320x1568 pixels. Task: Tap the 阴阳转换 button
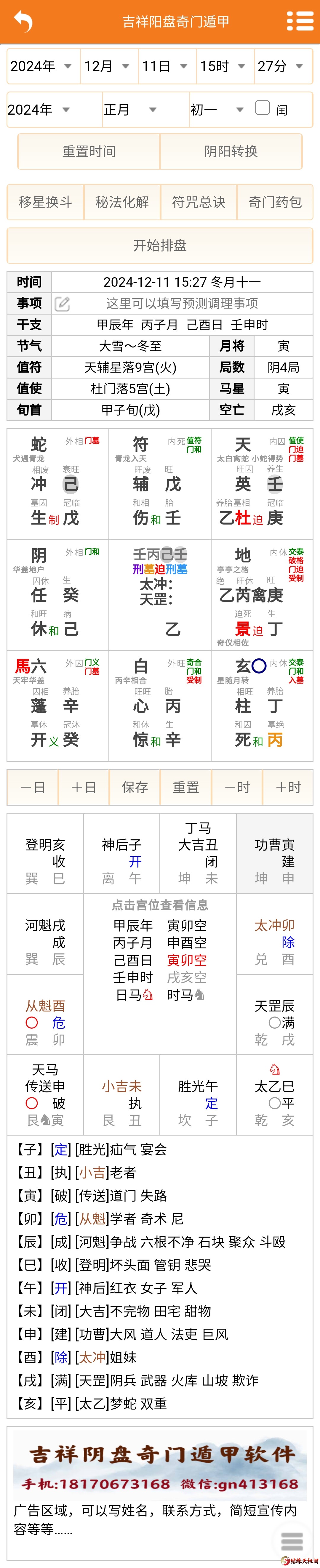coord(231,152)
